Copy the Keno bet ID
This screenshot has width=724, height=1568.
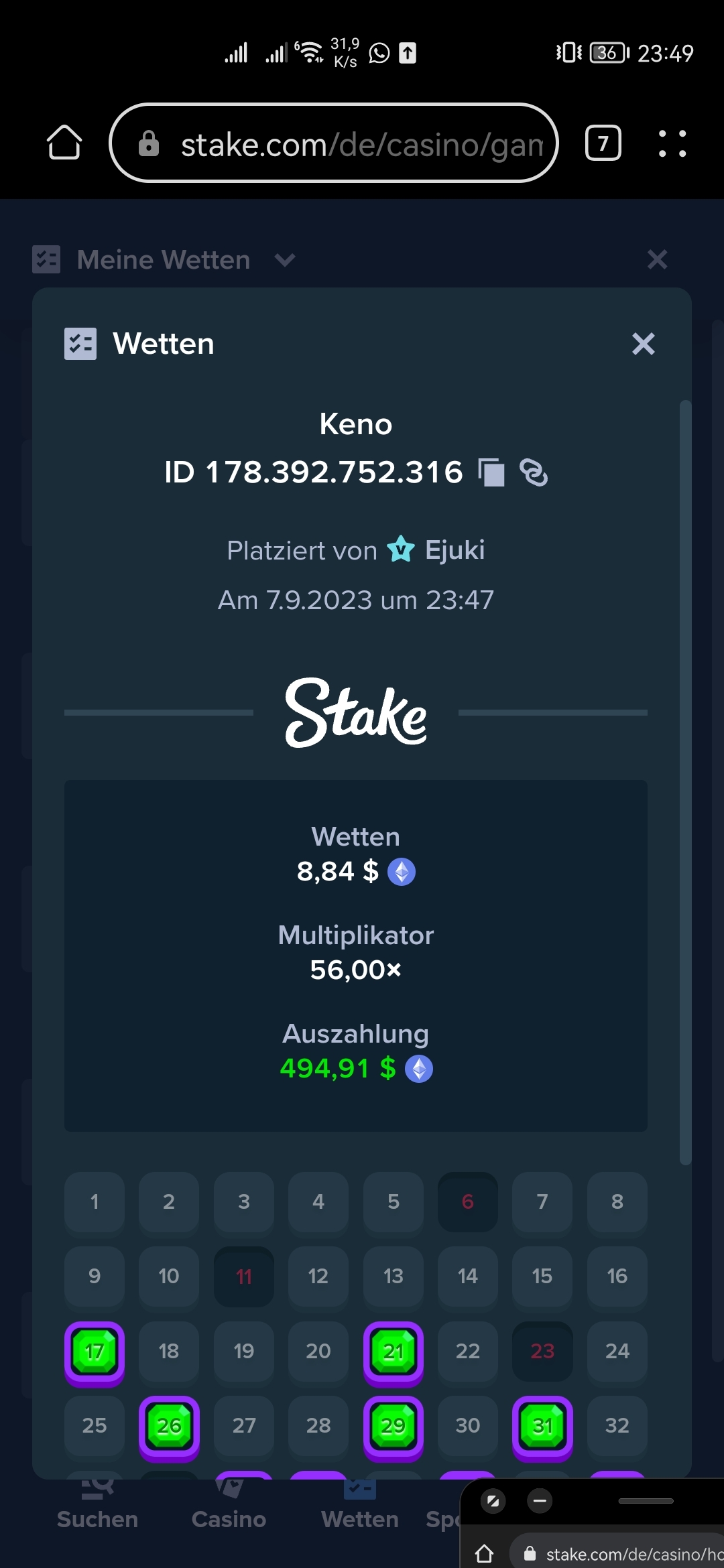491,472
